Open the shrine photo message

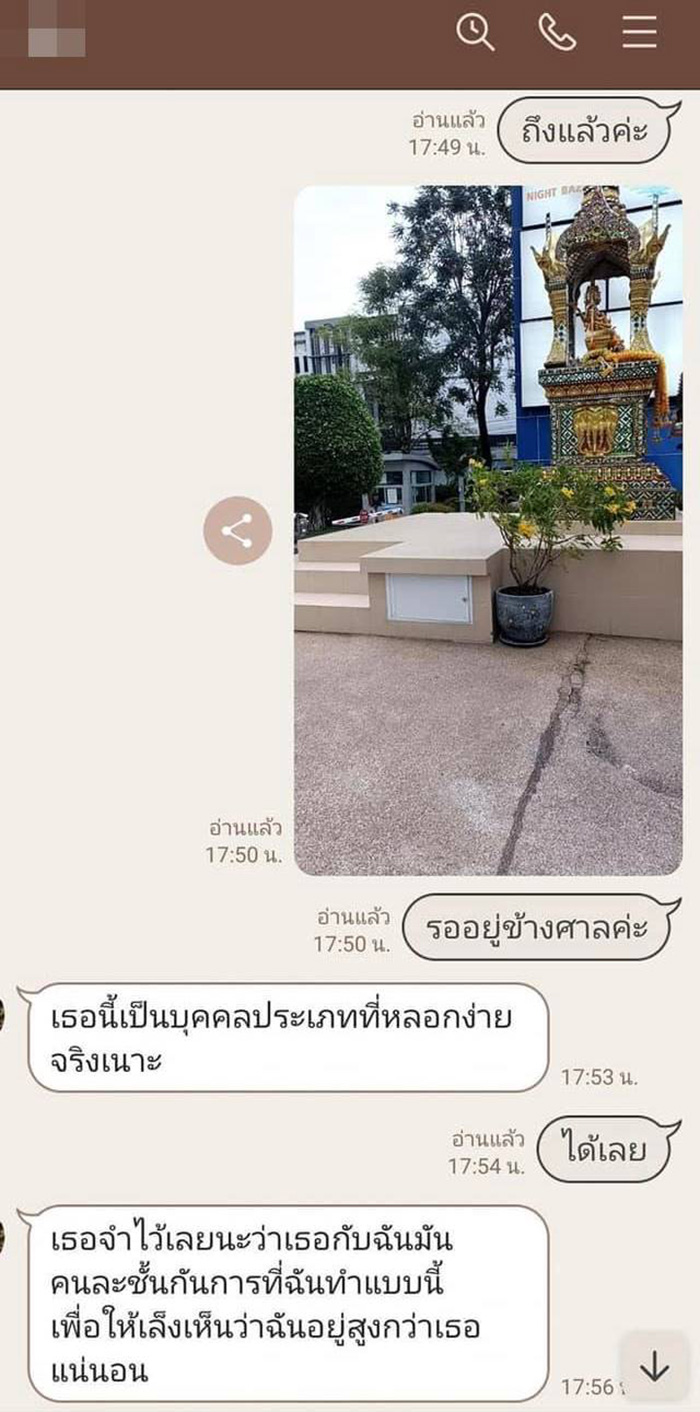(x=488, y=530)
